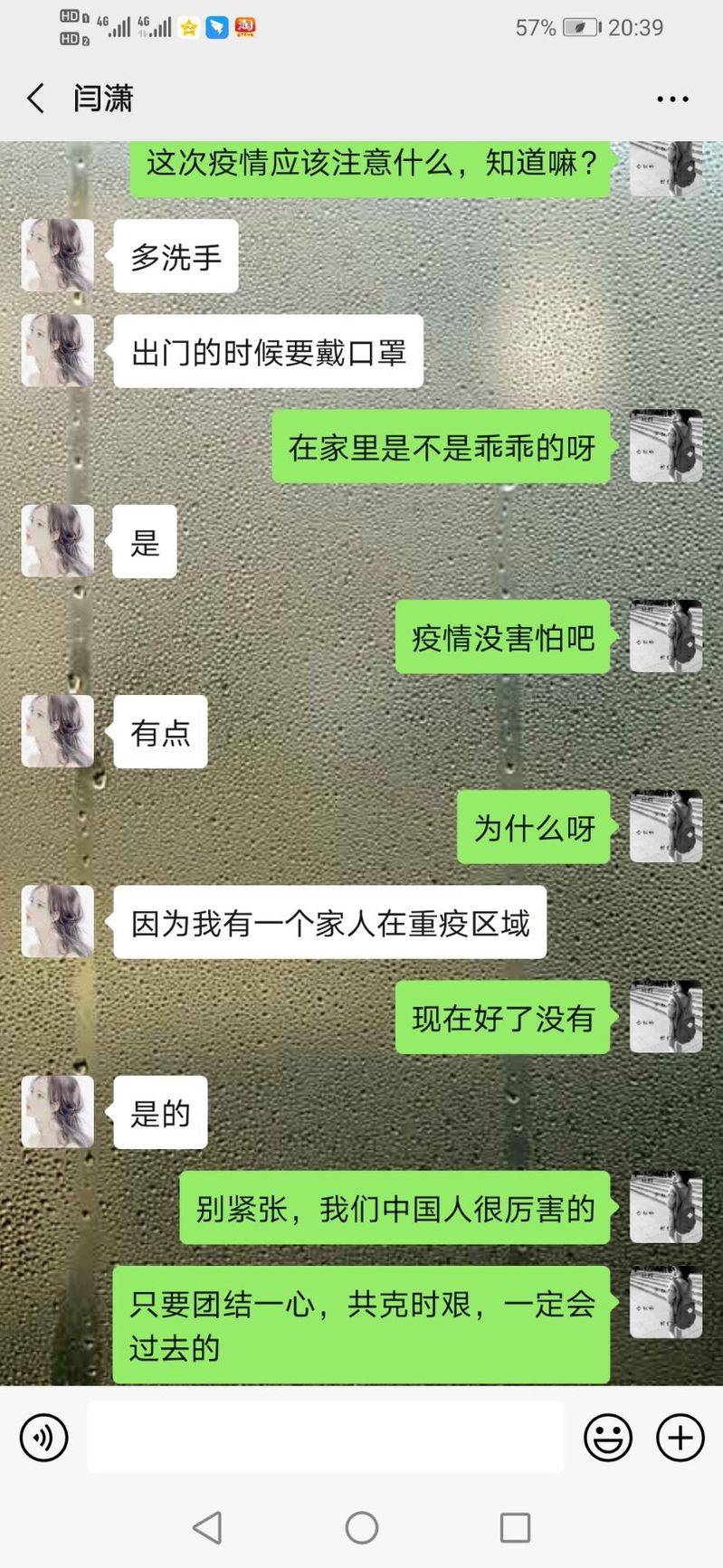This screenshot has height=1568, width=723.
Task: Open the chat's three-dot overflow menu
Action: click(x=672, y=99)
